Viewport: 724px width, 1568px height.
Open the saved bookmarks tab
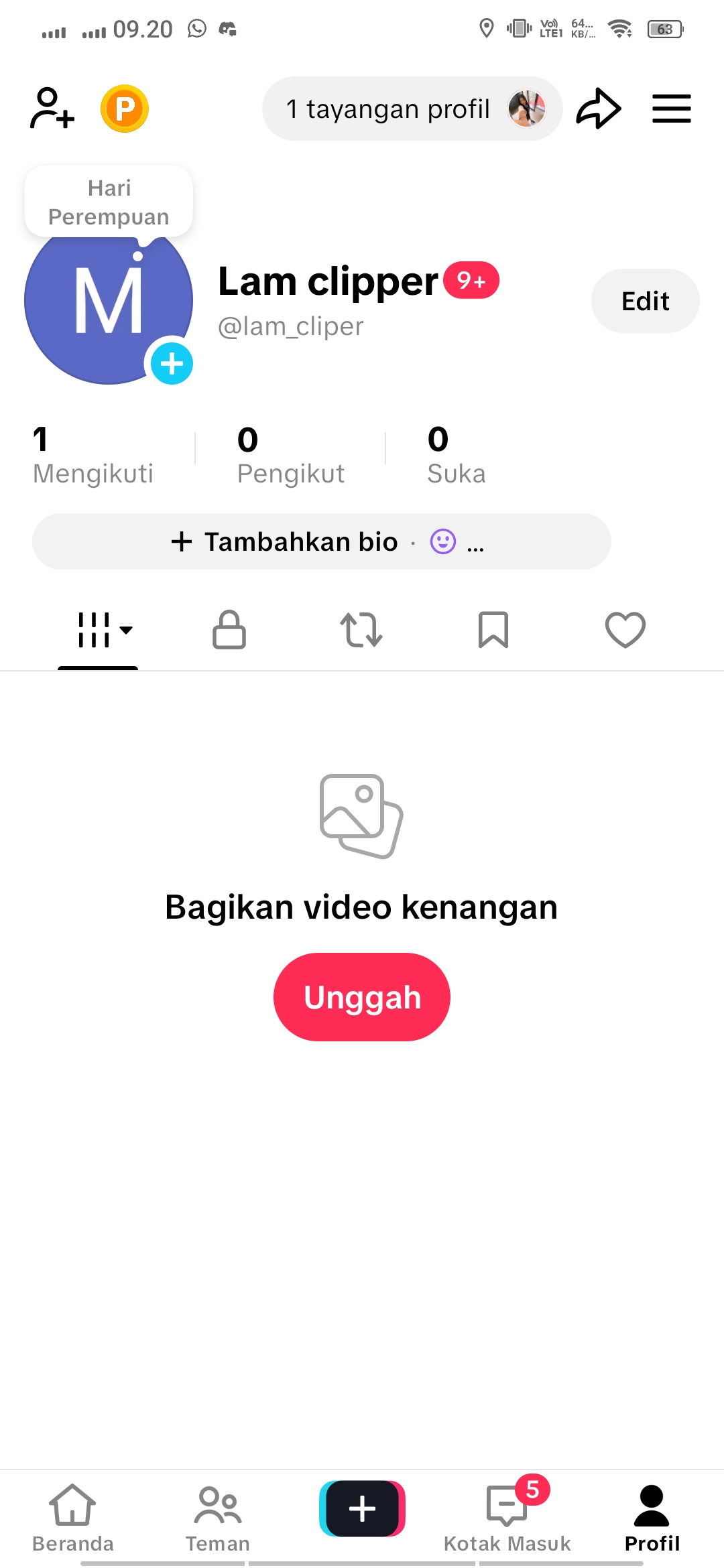click(x=493, y=630)
